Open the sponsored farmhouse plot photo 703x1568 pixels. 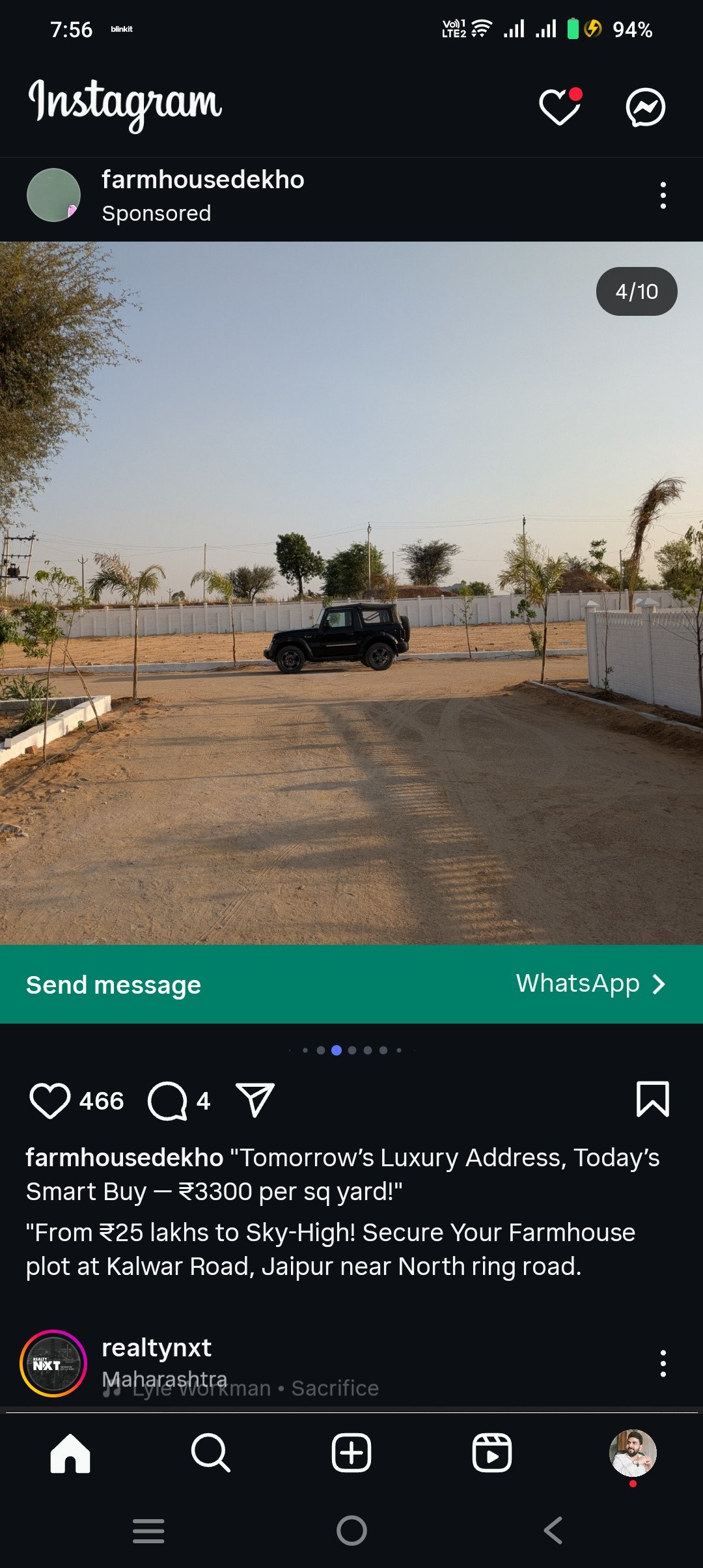coord(351,593)
